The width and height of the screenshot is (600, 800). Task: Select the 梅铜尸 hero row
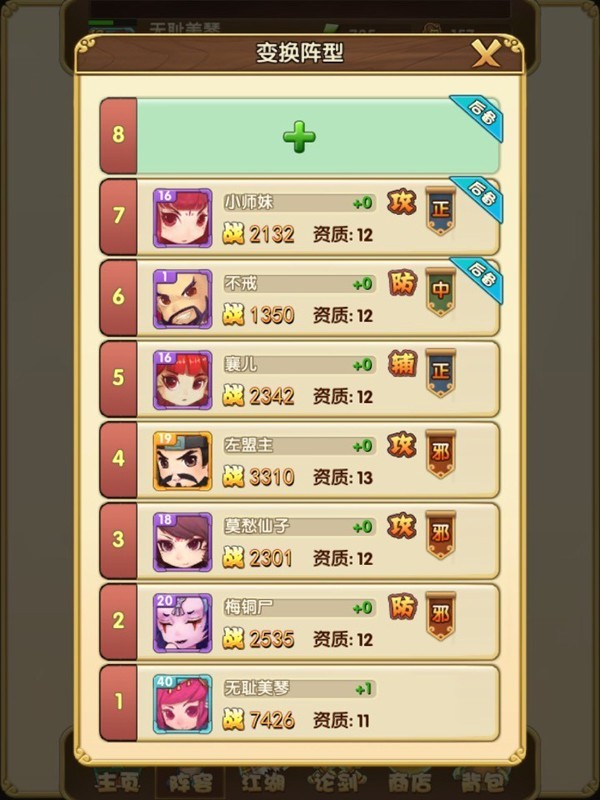pos(300,621)
